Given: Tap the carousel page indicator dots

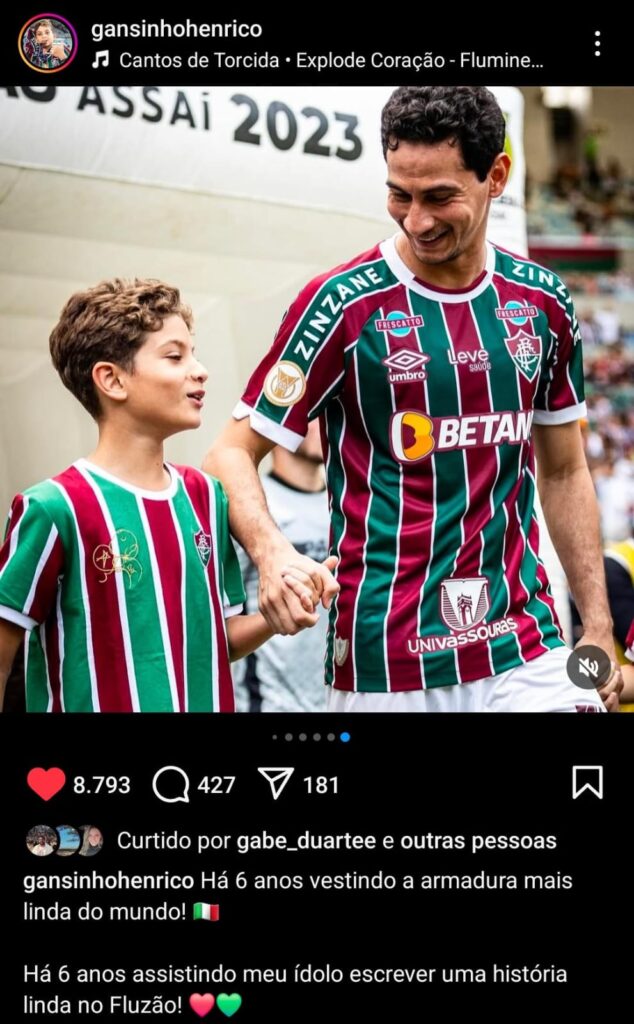Looking at the screenshot, I should click(x=311, y=737).
